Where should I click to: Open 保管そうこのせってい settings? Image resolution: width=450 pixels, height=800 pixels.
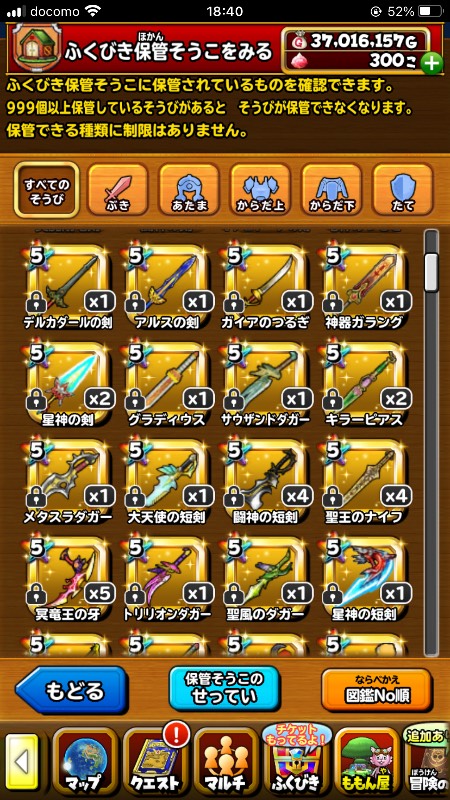(x=224, y=689)
